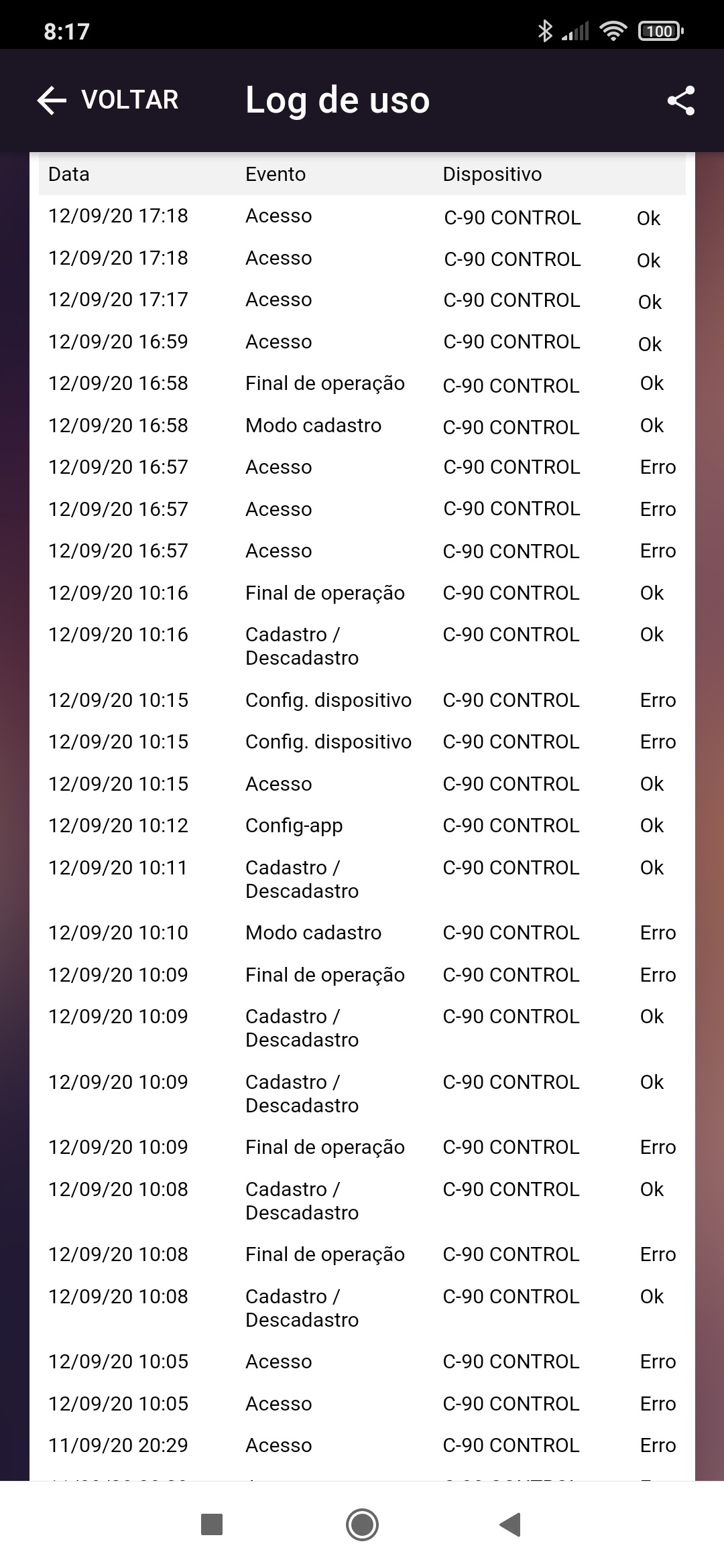Open the recent apps overview
The height and width of the screenshot is (1568, 724).
click(212, 1524)
